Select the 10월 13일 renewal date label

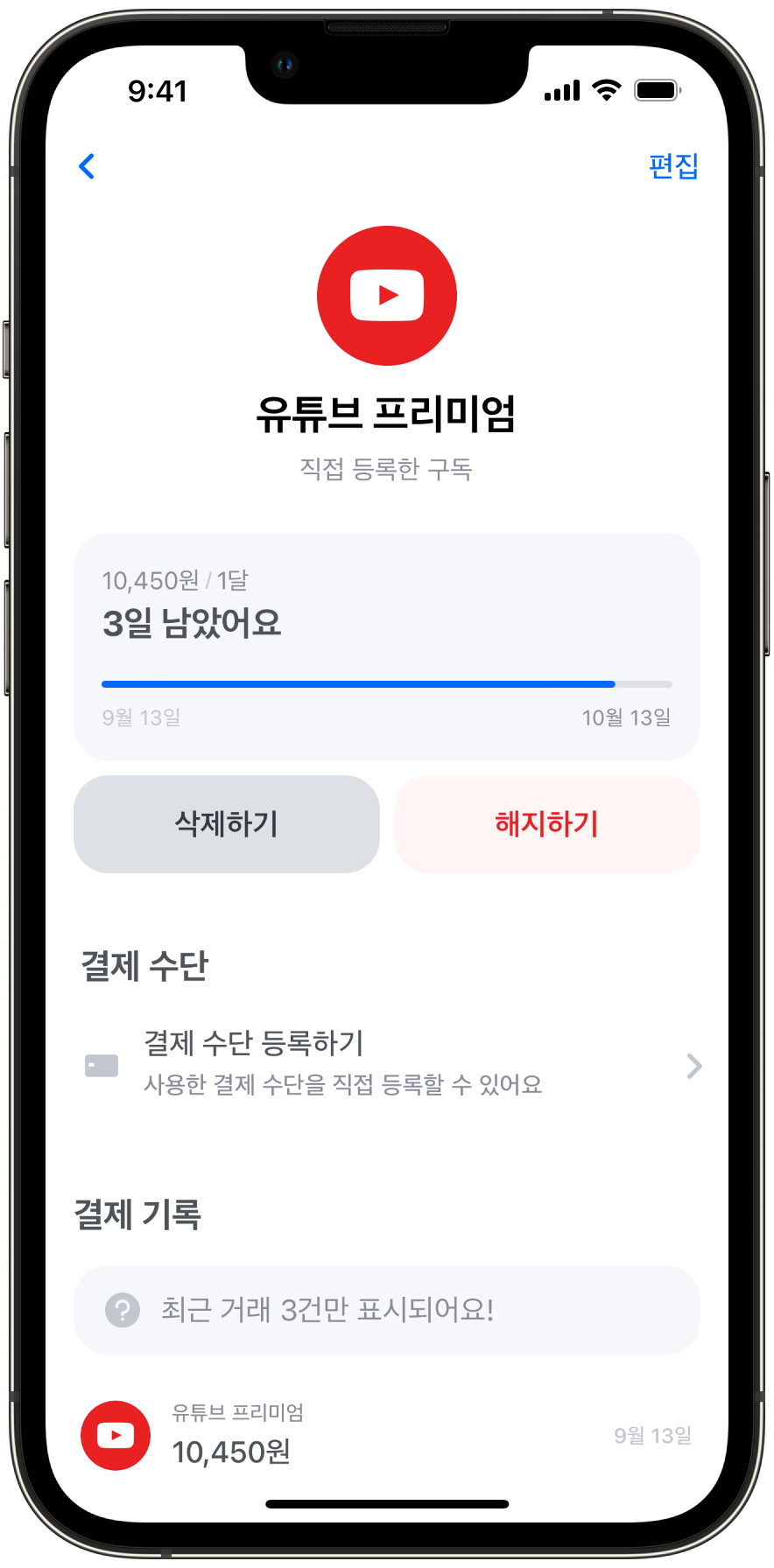[x=626, y=717]
